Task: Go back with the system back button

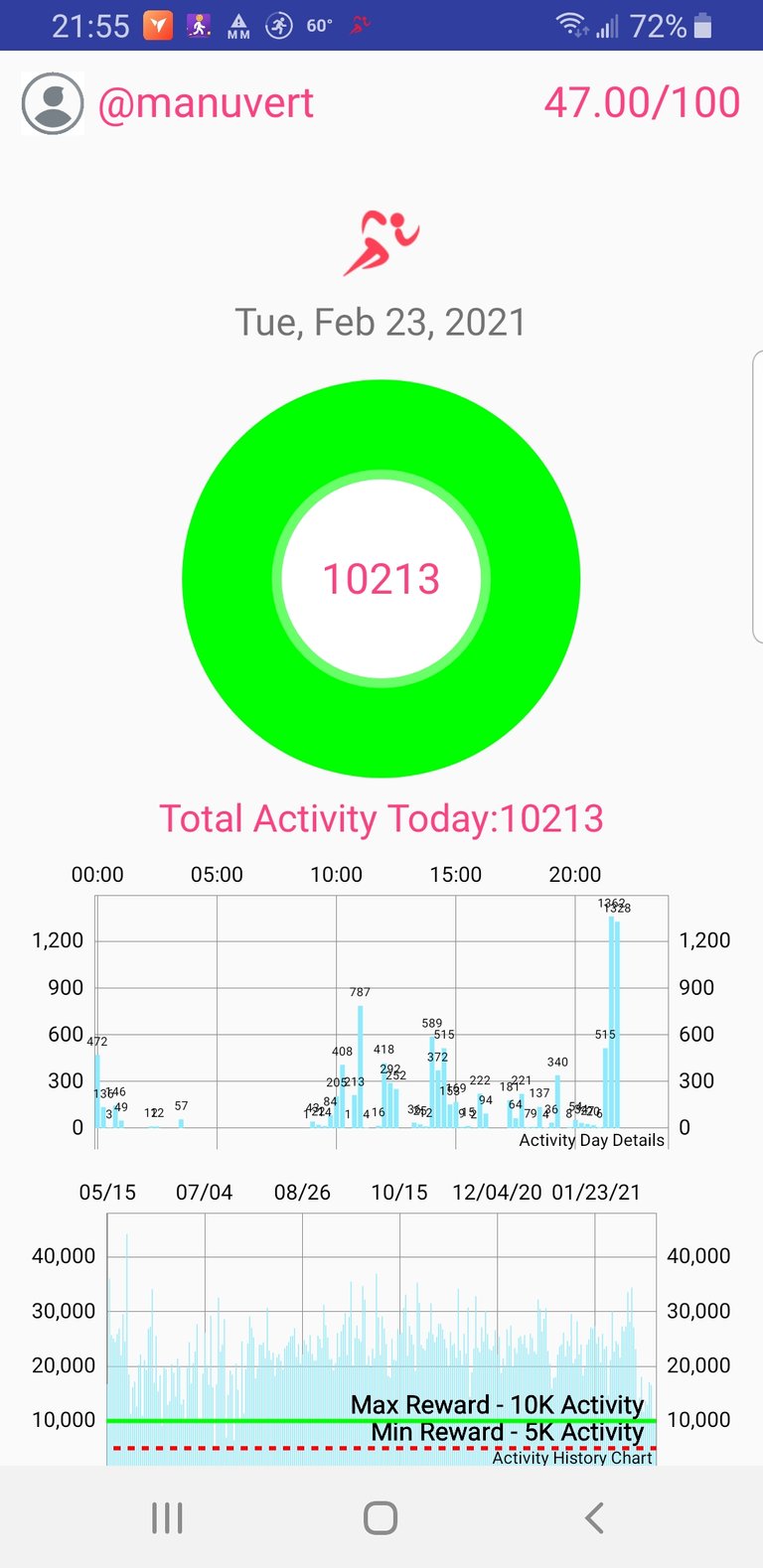Action: (x=594, y=1517)
